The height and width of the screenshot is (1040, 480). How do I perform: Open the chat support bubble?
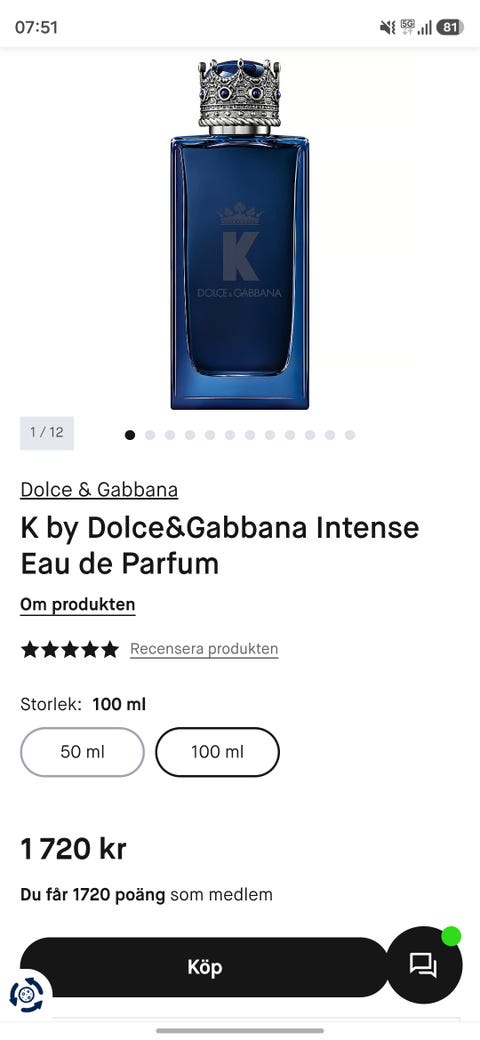[424, 964]
